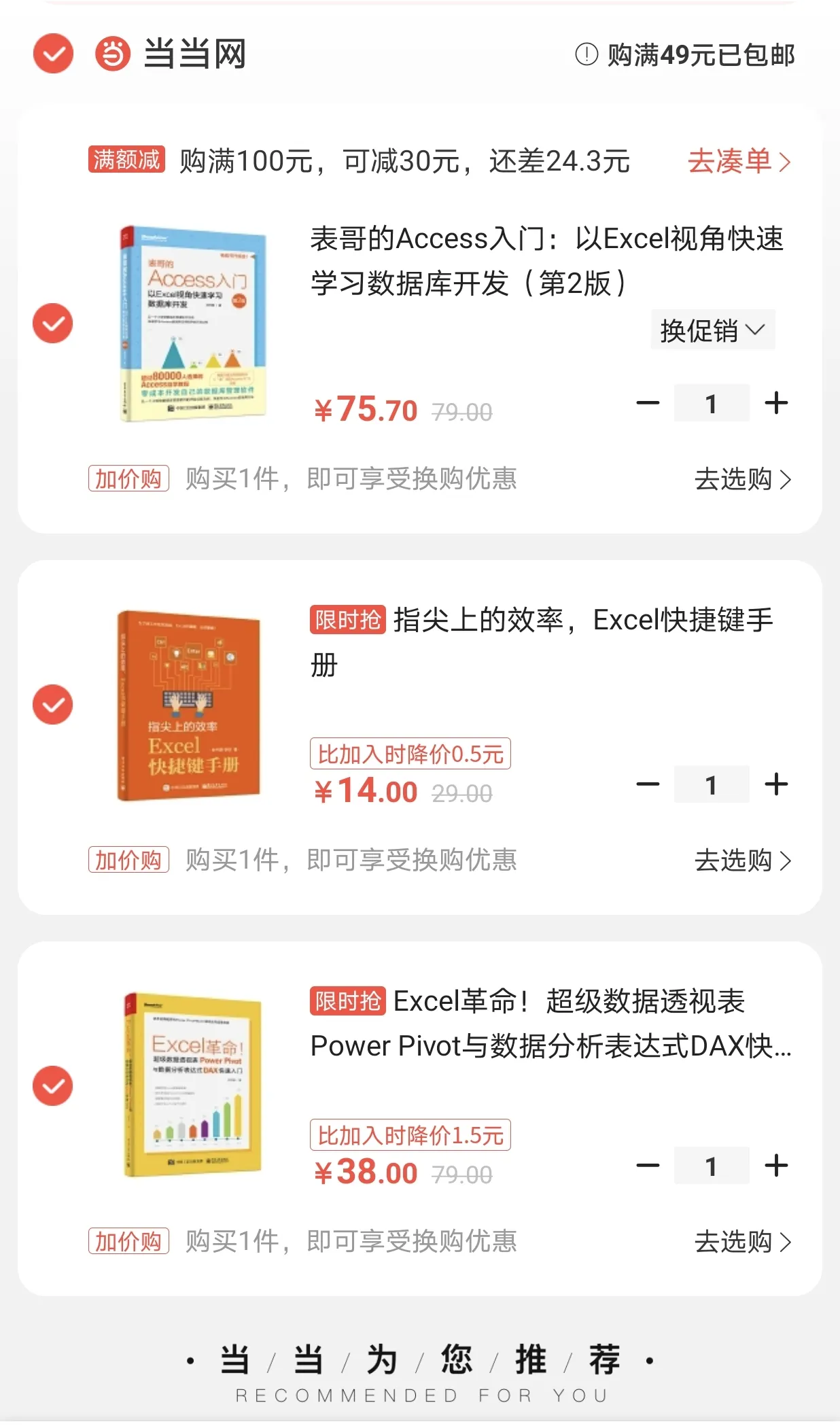840x1426 pixels.
Task: View the Excel革命 Power Pivot book cover
Action: pyautogui.click(x=193, y=1086)
